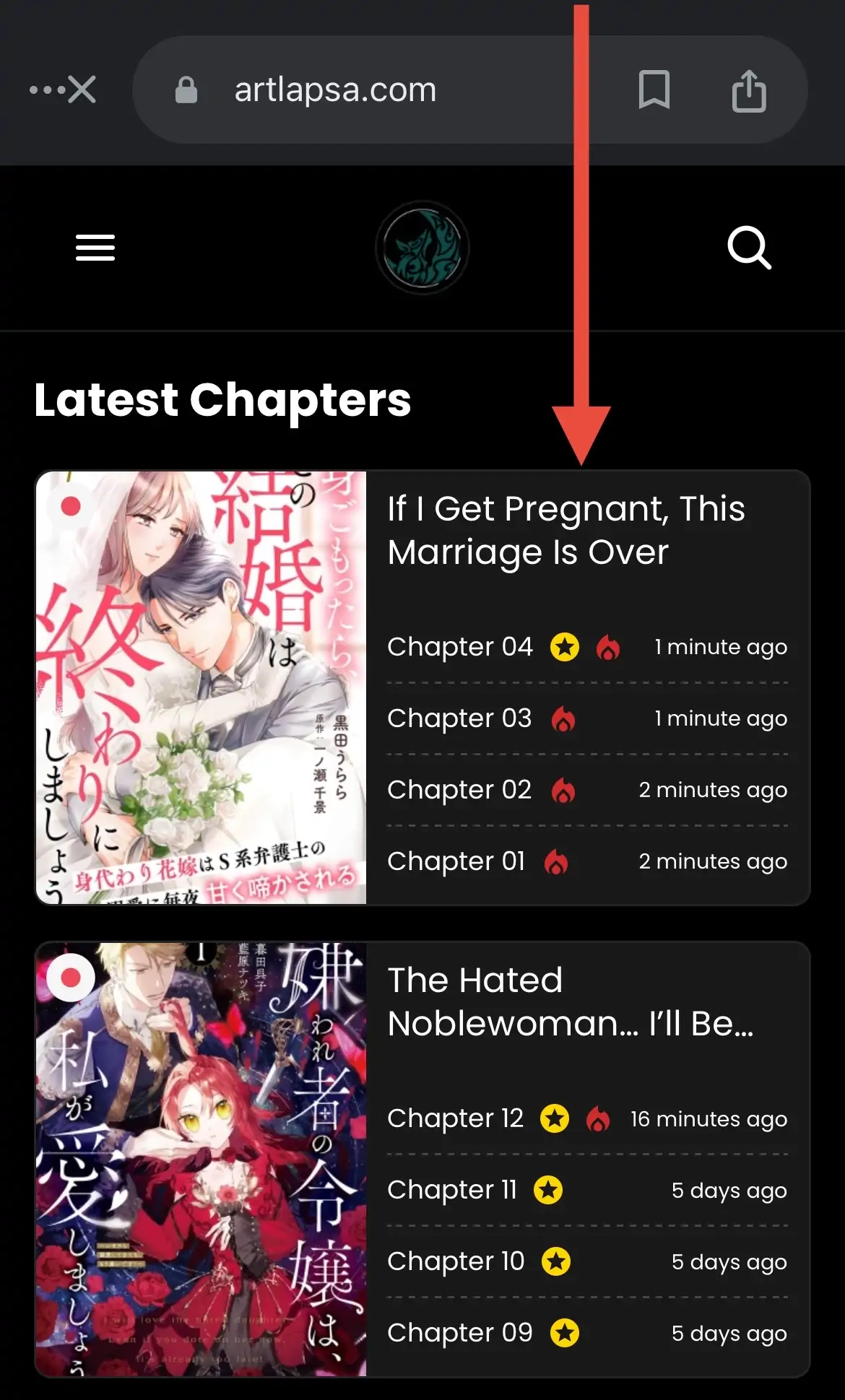Tap the artlapsa.com address bar
This screenshot has width=845, height=1400.
335,90
